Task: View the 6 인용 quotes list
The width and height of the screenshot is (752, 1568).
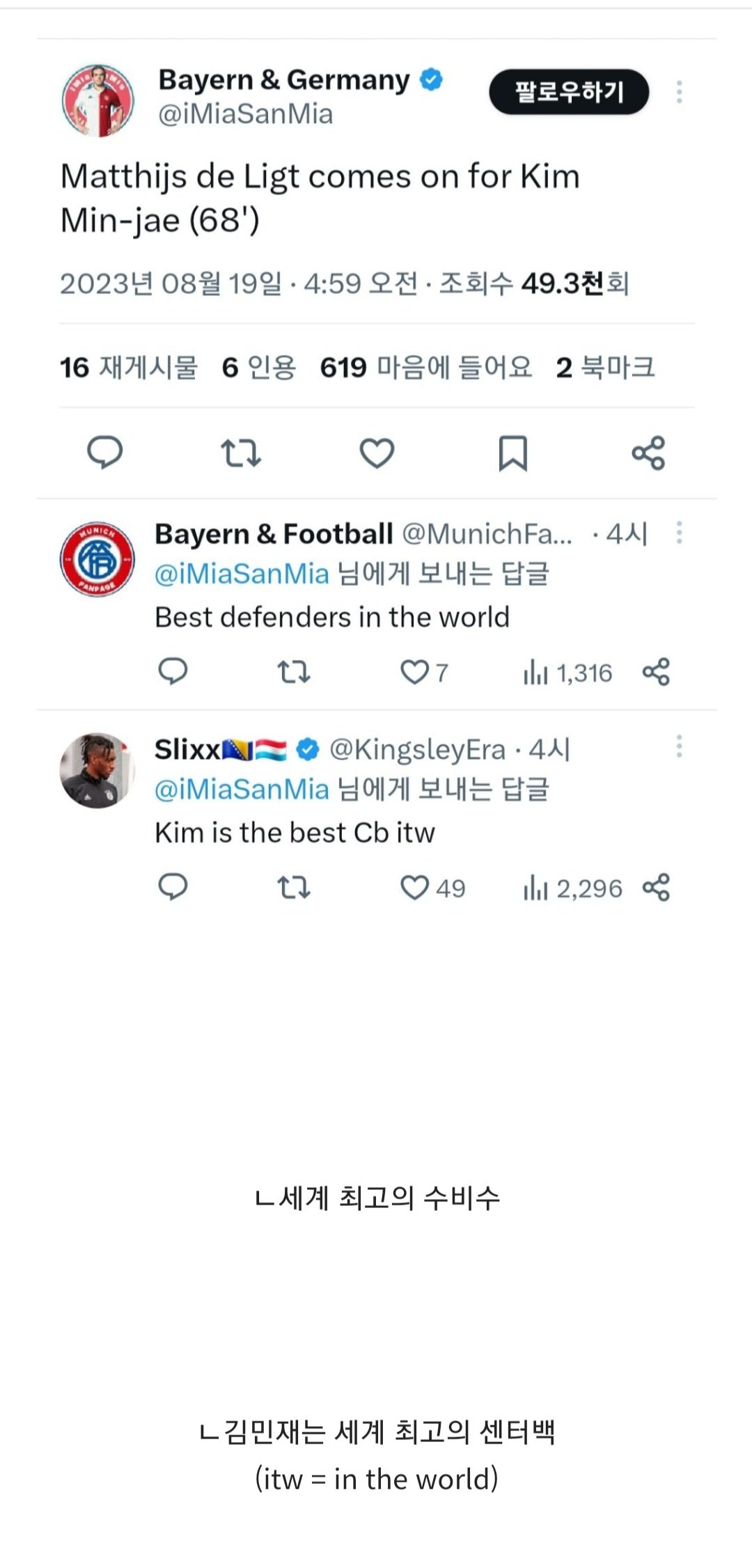Action: [x=259, y=368]
